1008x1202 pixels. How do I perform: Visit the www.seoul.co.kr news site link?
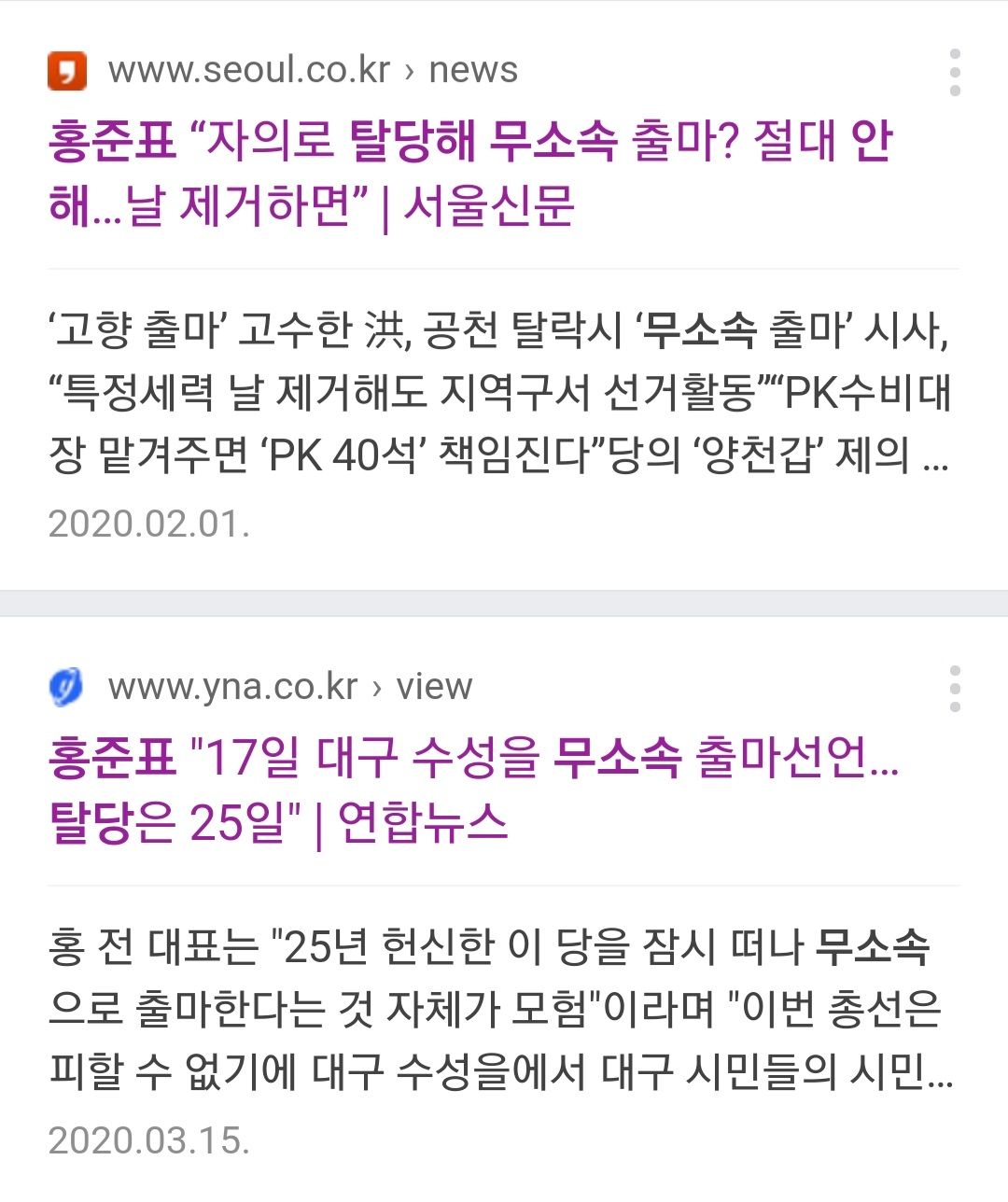tap(312, 71)
